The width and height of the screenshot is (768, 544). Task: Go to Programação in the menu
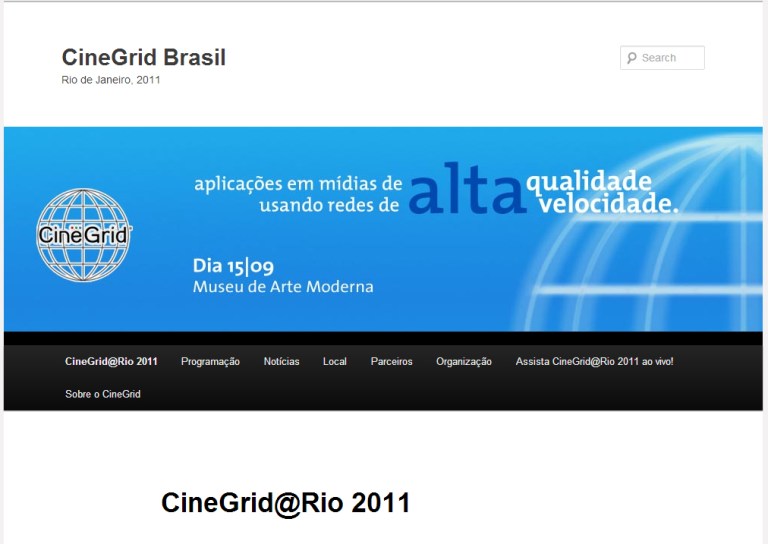[210, 361]
